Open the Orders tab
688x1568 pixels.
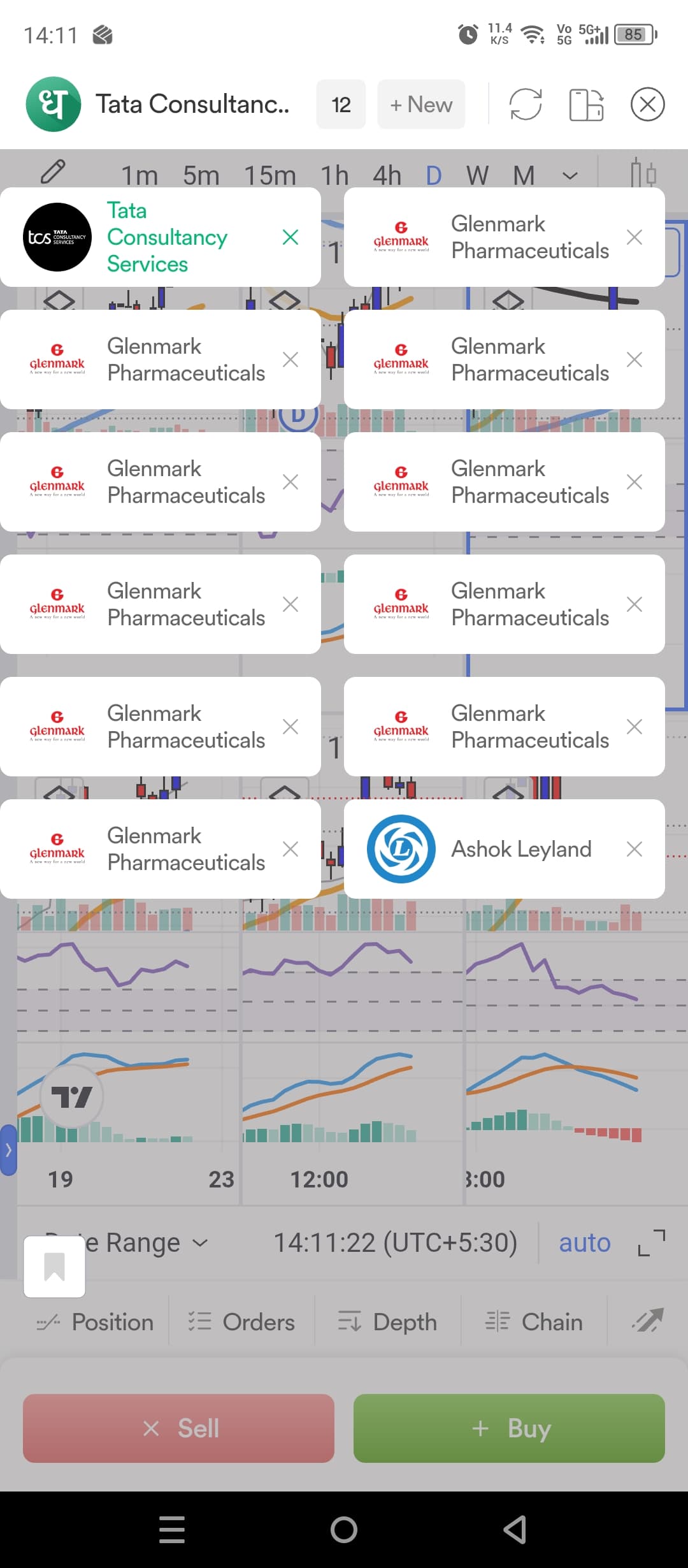click(242, 1322)
